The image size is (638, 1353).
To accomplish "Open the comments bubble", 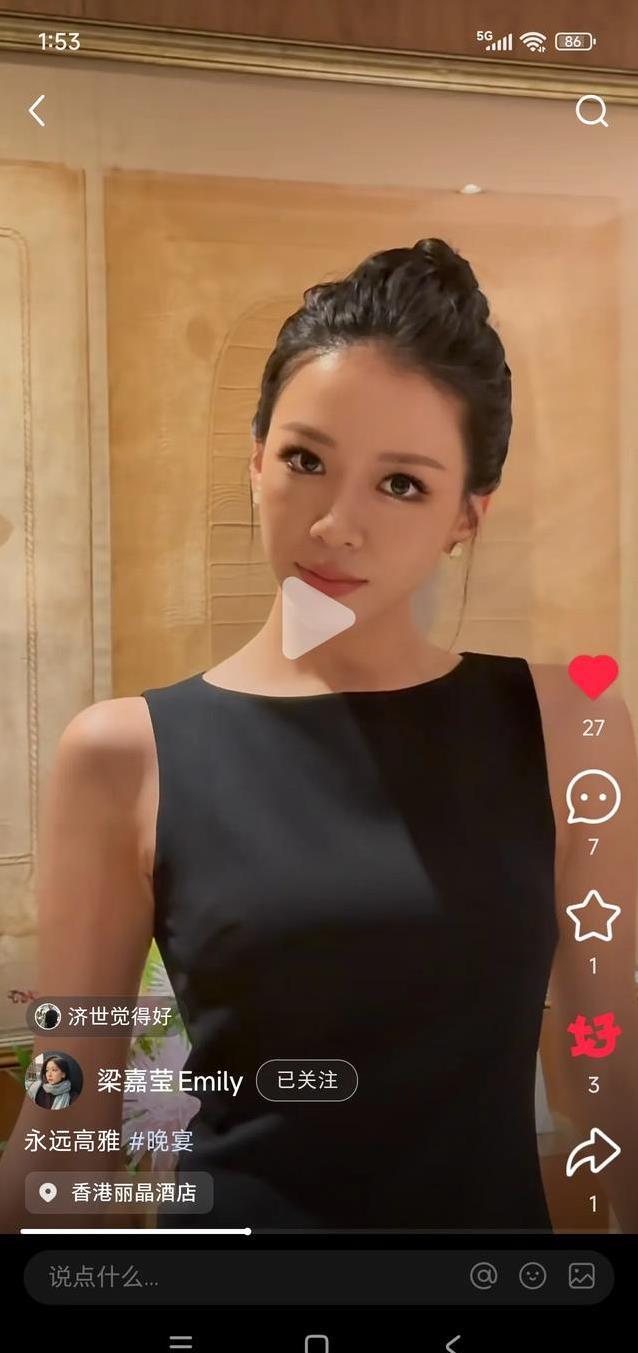I will [x=593, y=797].
